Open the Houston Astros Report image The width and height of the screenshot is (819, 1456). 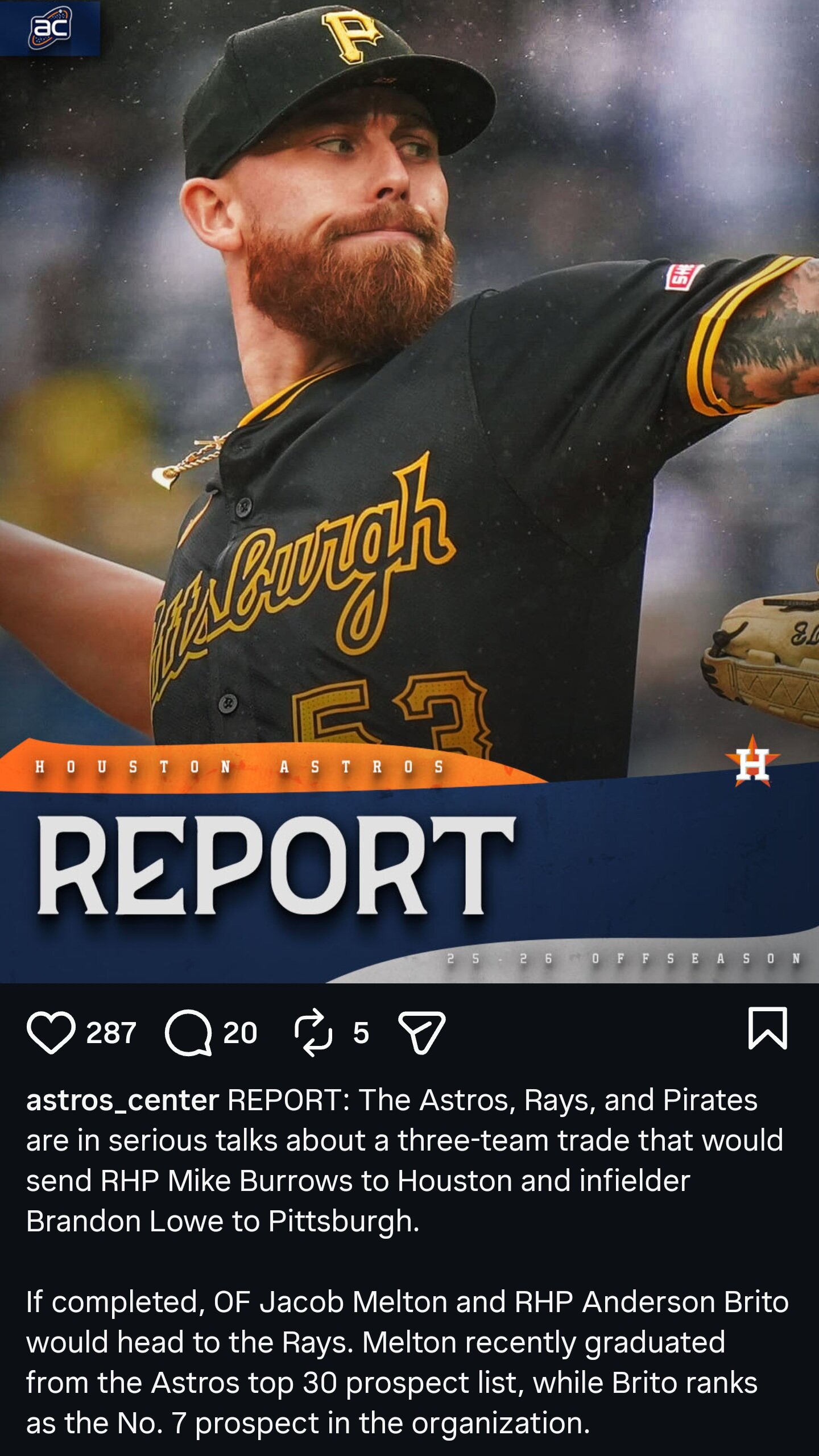point(409,489)
